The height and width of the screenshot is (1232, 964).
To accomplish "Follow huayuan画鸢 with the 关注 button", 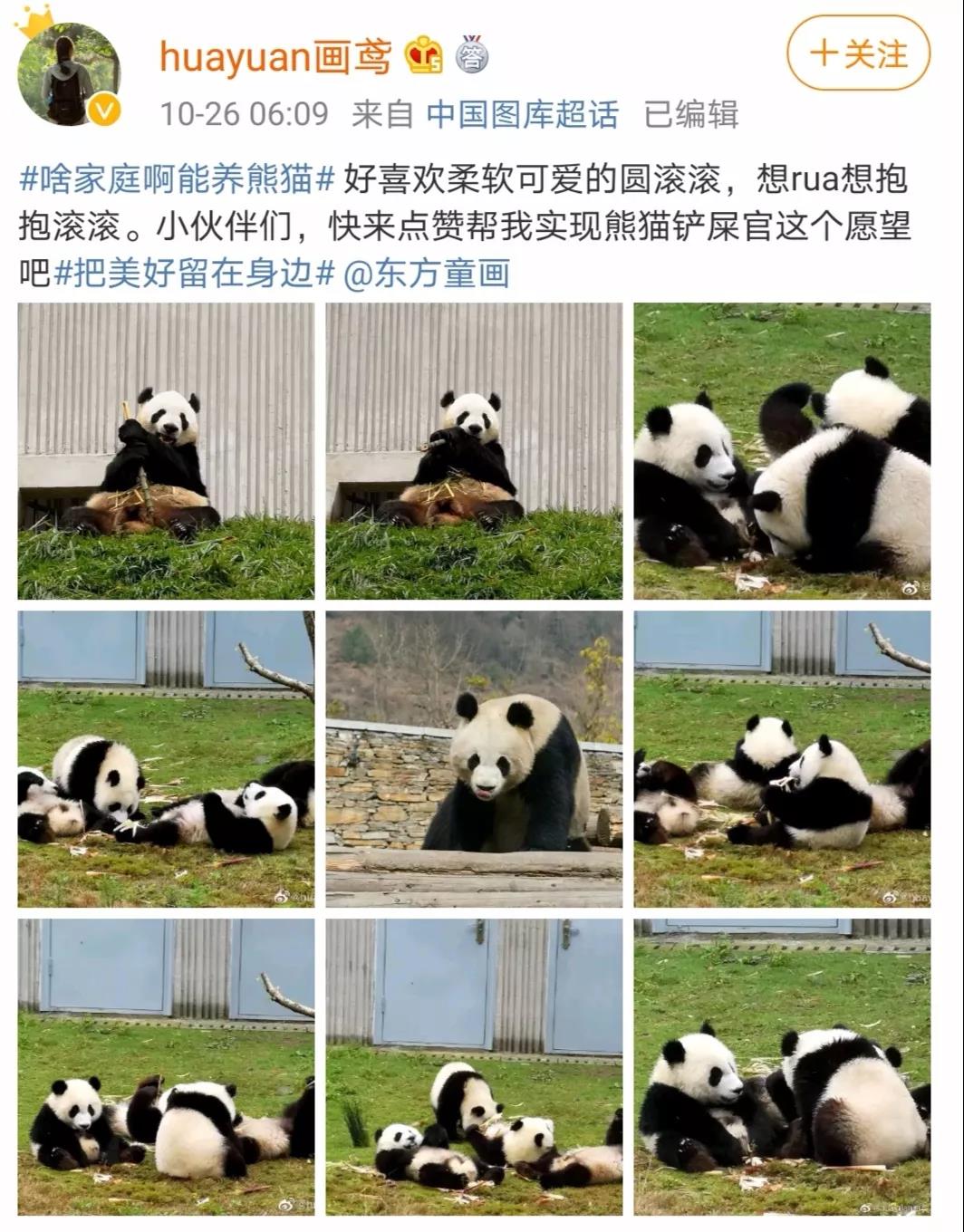I will (x=857, y=53).
